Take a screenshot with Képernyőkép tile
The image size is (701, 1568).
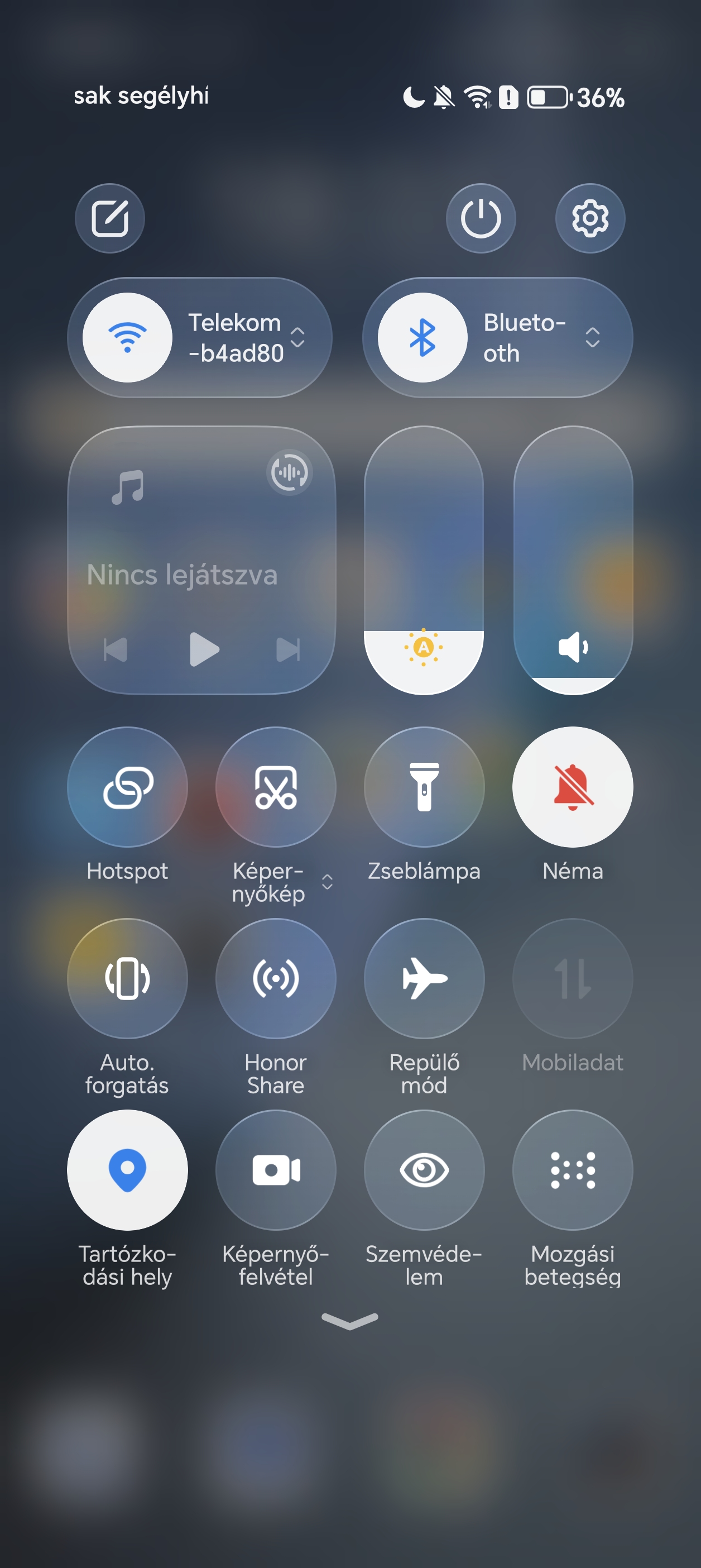pos(276,787)
